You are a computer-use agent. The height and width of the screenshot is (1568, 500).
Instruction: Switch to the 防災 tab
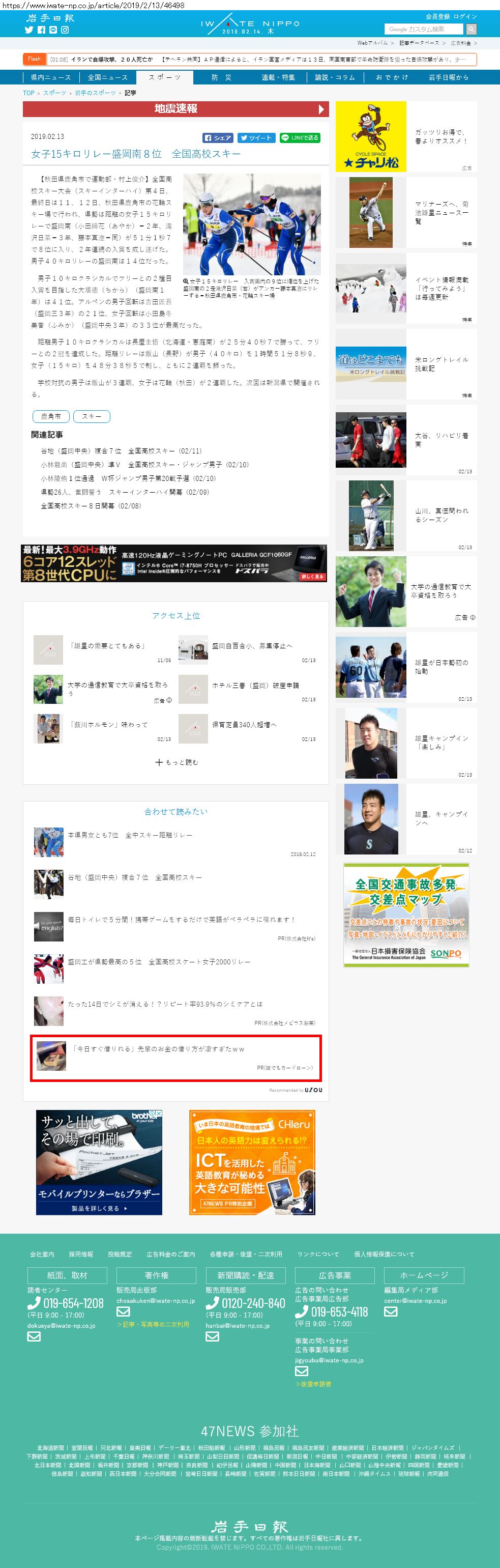[221, 77]
